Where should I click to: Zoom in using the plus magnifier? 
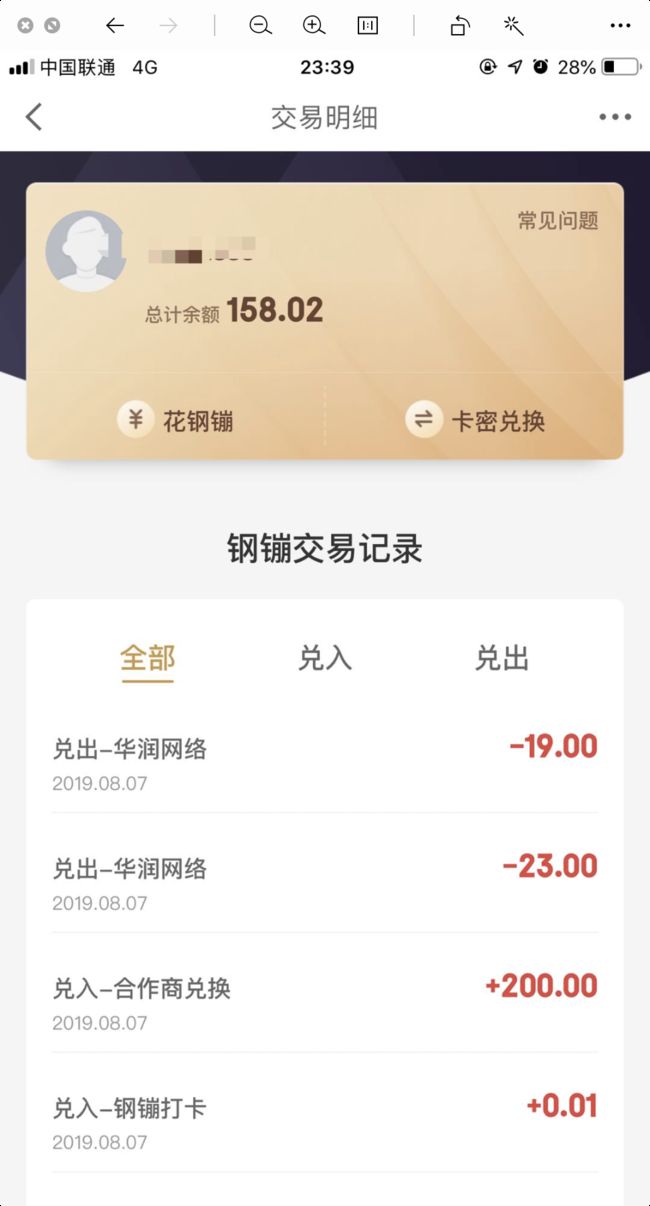pyautogui.click(x=314, y=26)
